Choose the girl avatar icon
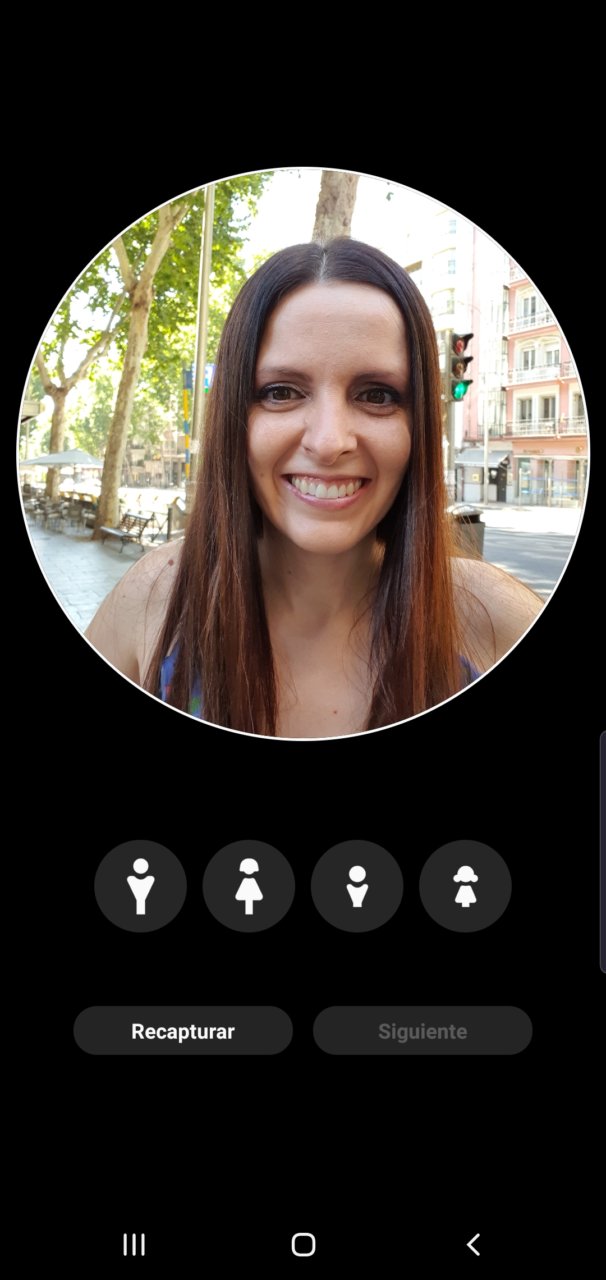This screenshot has height=1280, width=606. (x=465, y=886)
